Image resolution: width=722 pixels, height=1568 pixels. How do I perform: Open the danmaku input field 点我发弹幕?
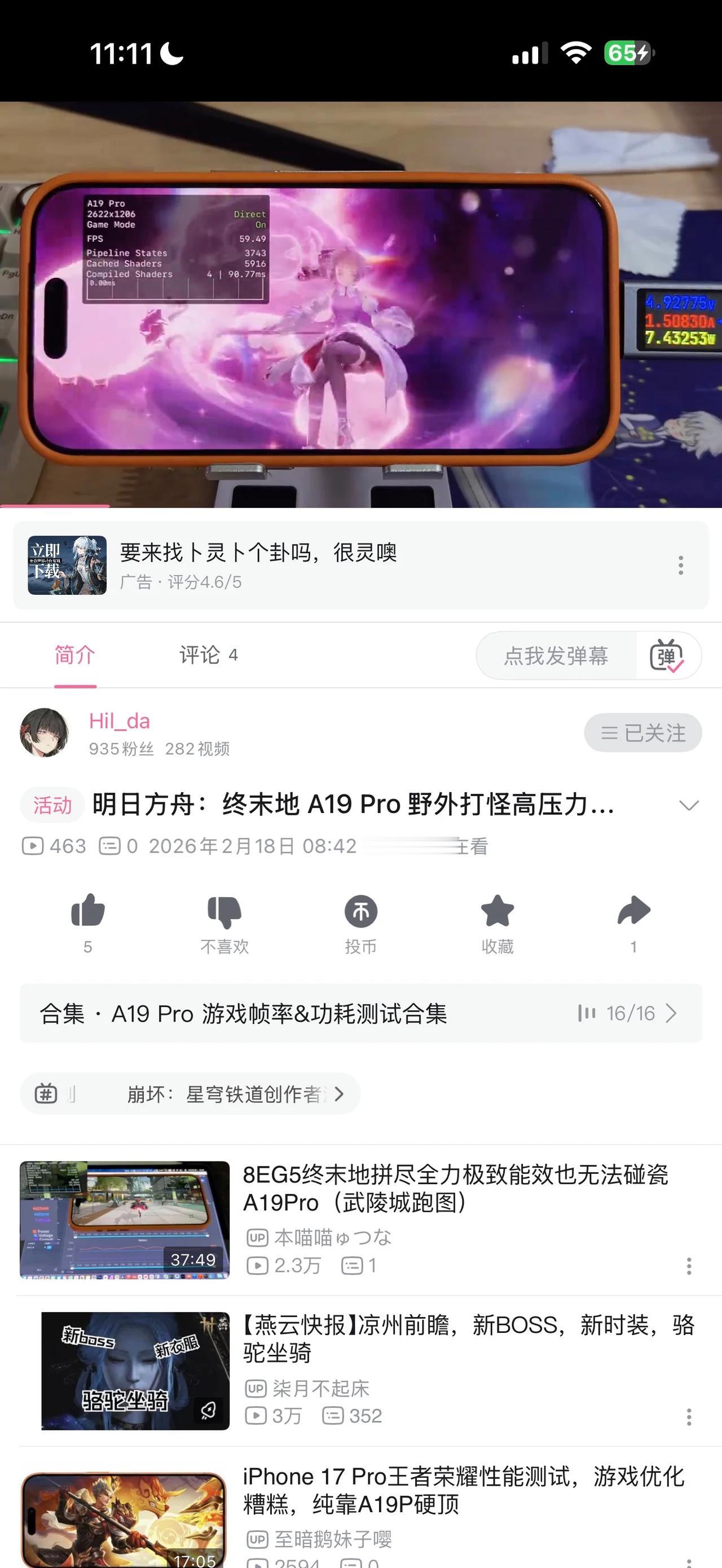tap(556, 656)
